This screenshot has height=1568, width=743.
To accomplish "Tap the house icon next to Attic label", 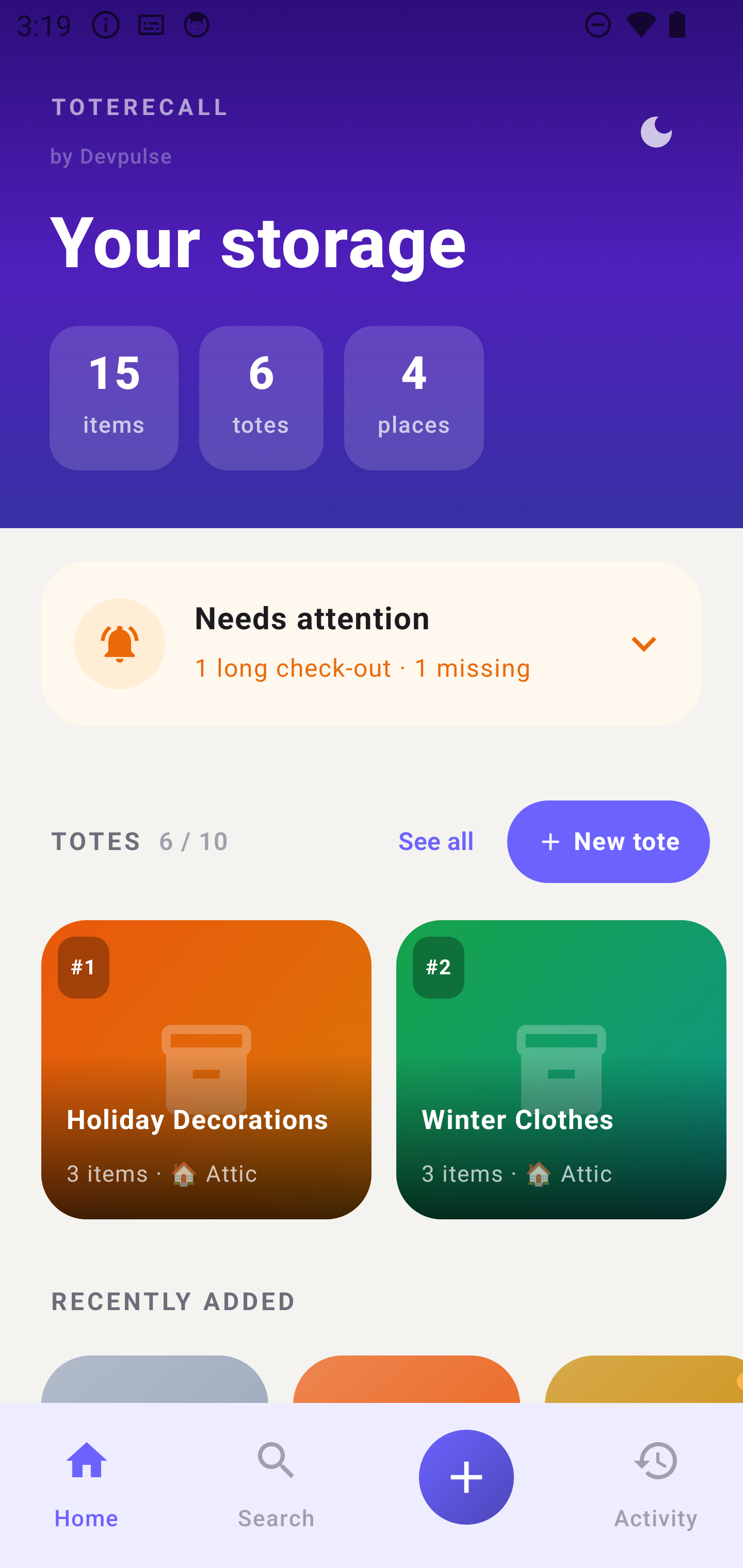I will (184, 1173).
